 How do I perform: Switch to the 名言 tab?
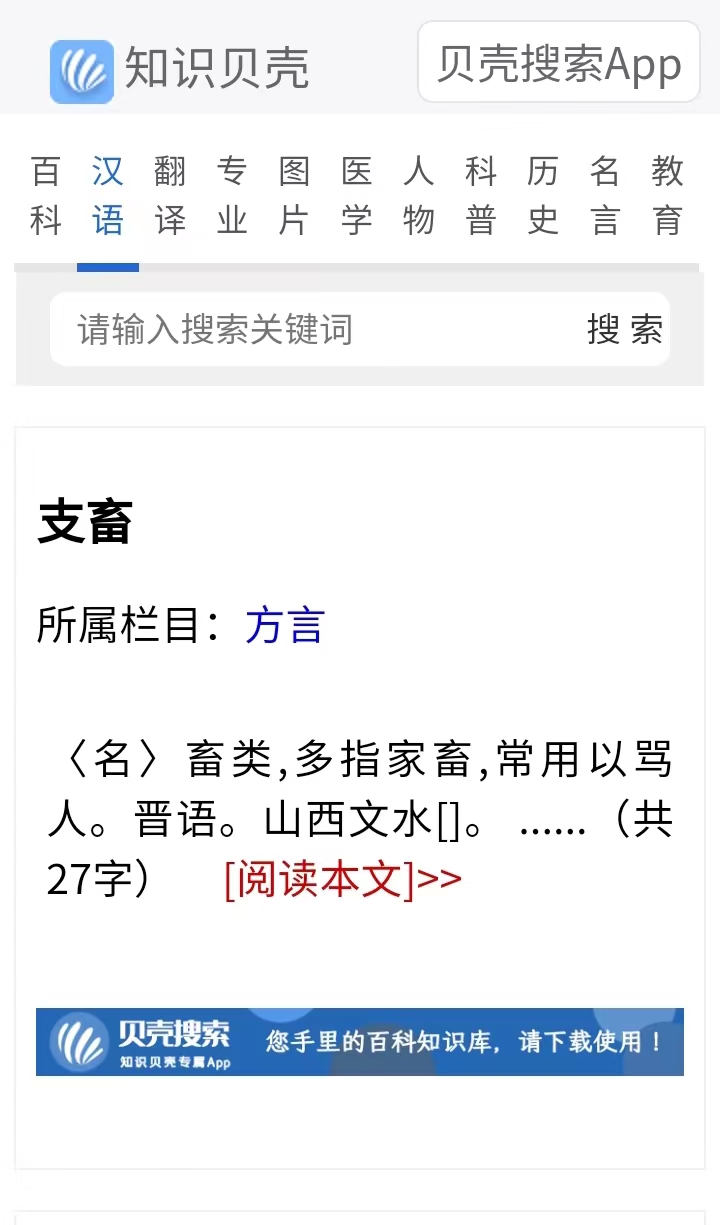coord(605,196)
